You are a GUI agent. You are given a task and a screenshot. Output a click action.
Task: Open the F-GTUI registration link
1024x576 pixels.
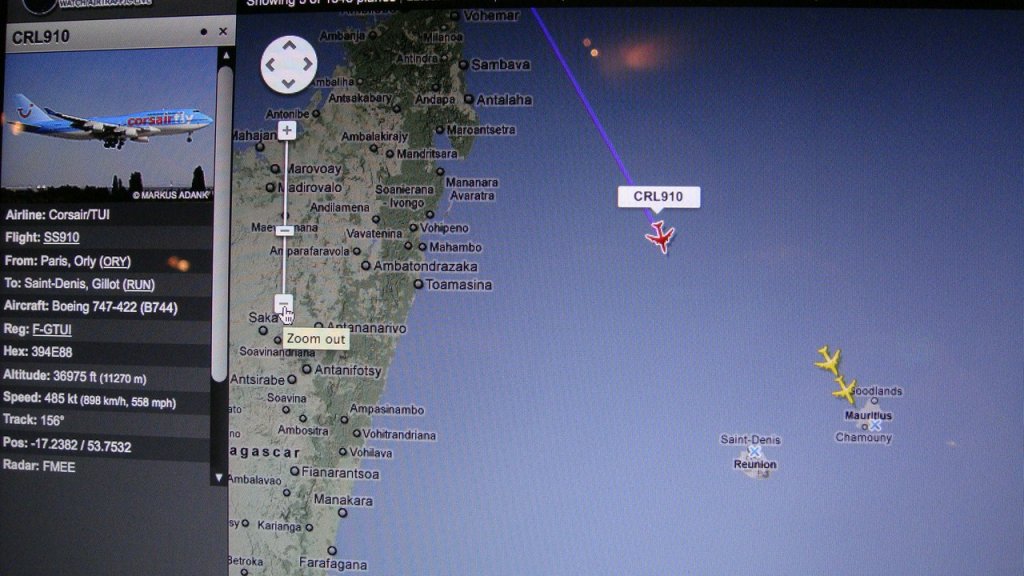coord(52,329)
